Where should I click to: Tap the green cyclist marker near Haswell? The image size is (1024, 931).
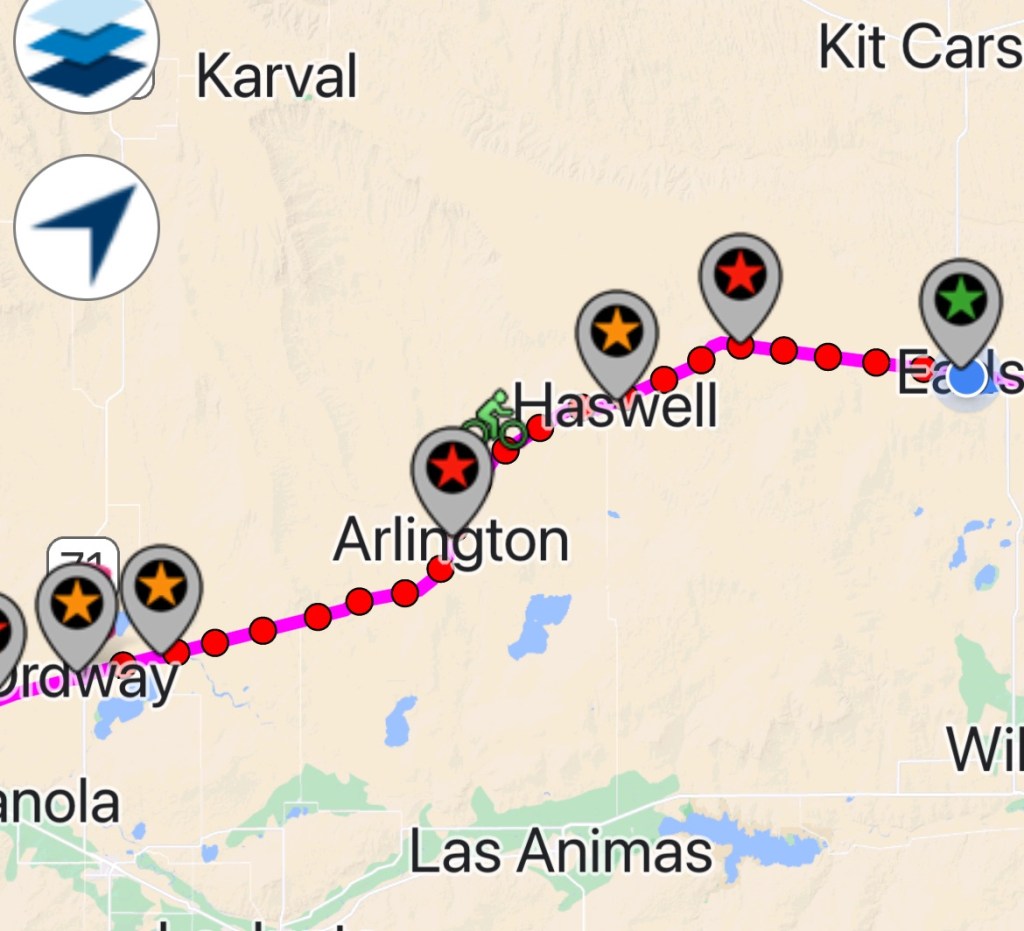494,419
